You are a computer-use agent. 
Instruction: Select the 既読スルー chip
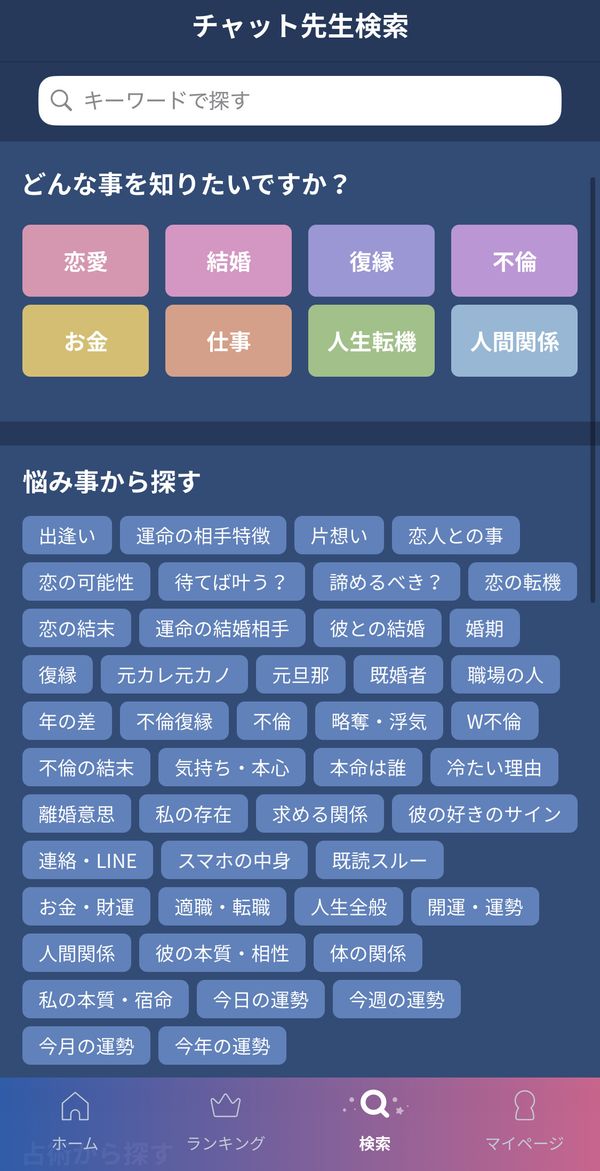(x=380, y=860)
